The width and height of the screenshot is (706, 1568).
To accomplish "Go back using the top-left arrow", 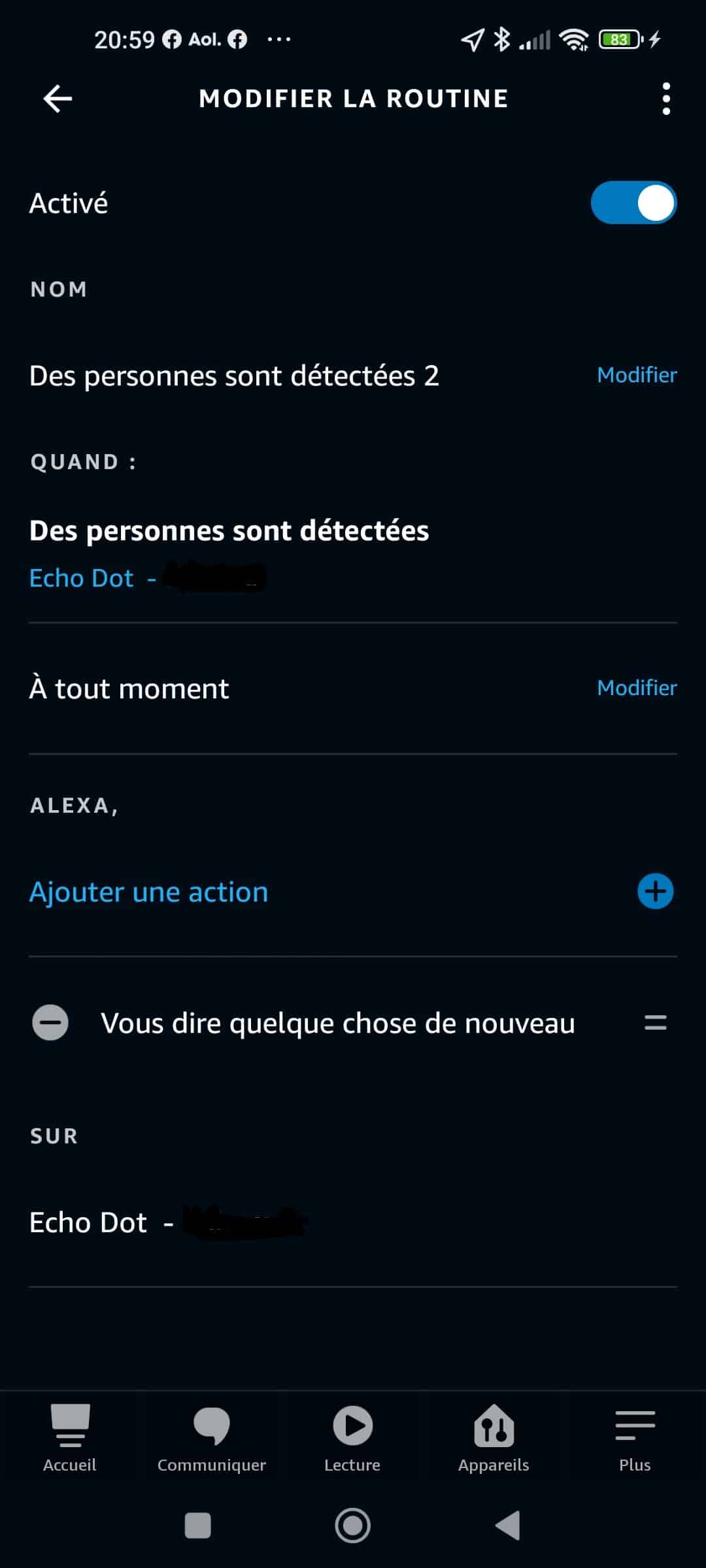I will [x=58, y=99].
